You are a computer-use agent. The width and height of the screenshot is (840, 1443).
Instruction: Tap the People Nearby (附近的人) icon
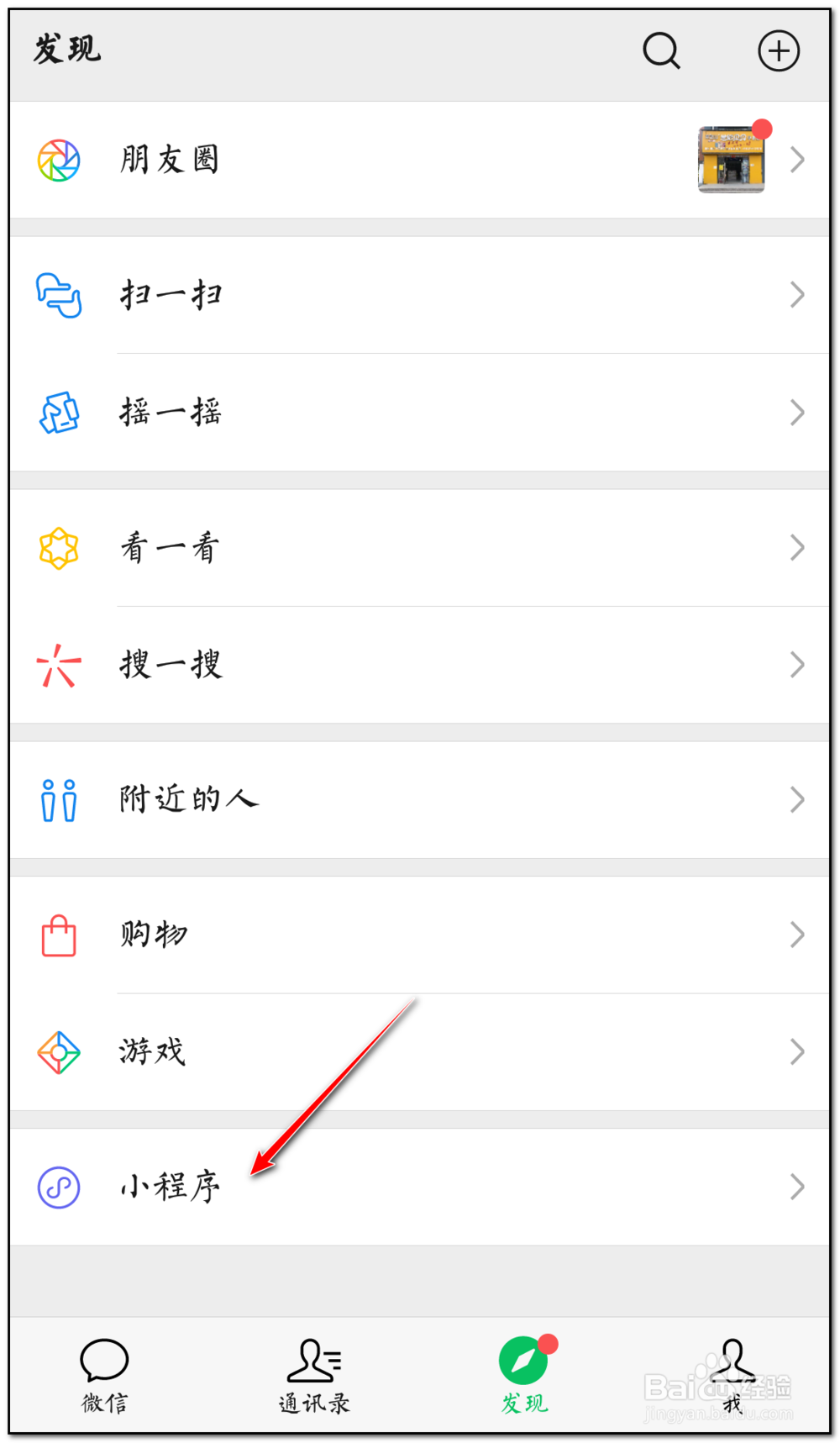58,799
